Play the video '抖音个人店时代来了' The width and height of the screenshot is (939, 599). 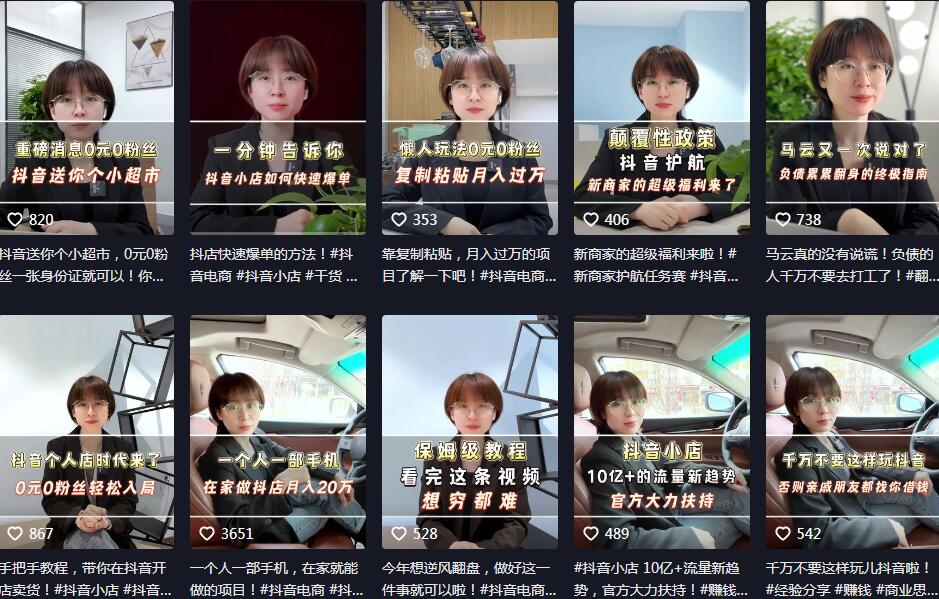tap(86, 425)
